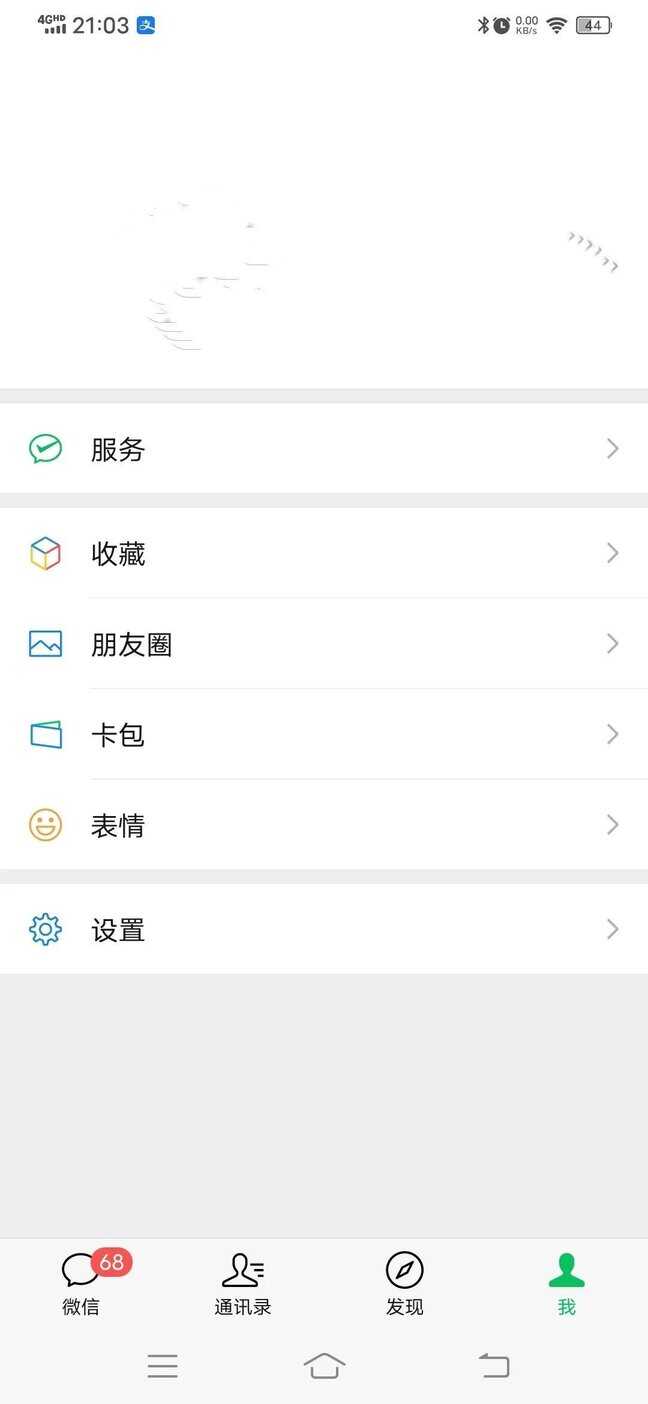The height and width of the screenshot is (1404, 648).
Task: Open 表情 stickers
Action: click(324, 825)
